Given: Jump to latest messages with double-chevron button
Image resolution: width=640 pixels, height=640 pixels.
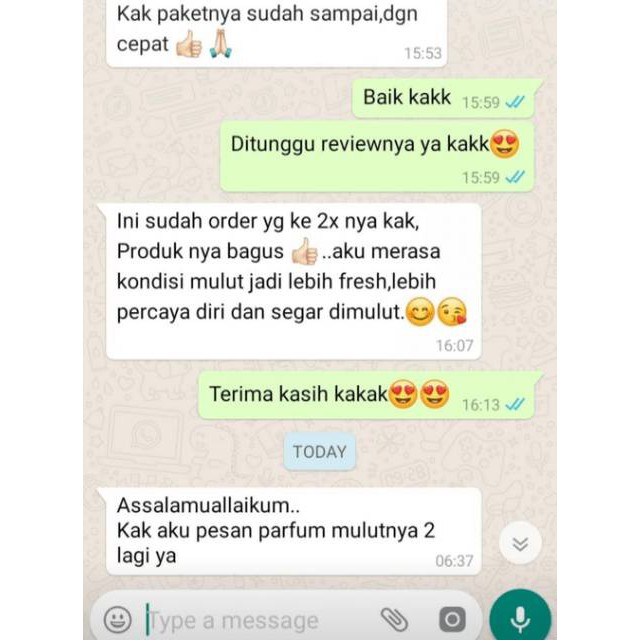Looking at the screenshot, I should 520,543.
